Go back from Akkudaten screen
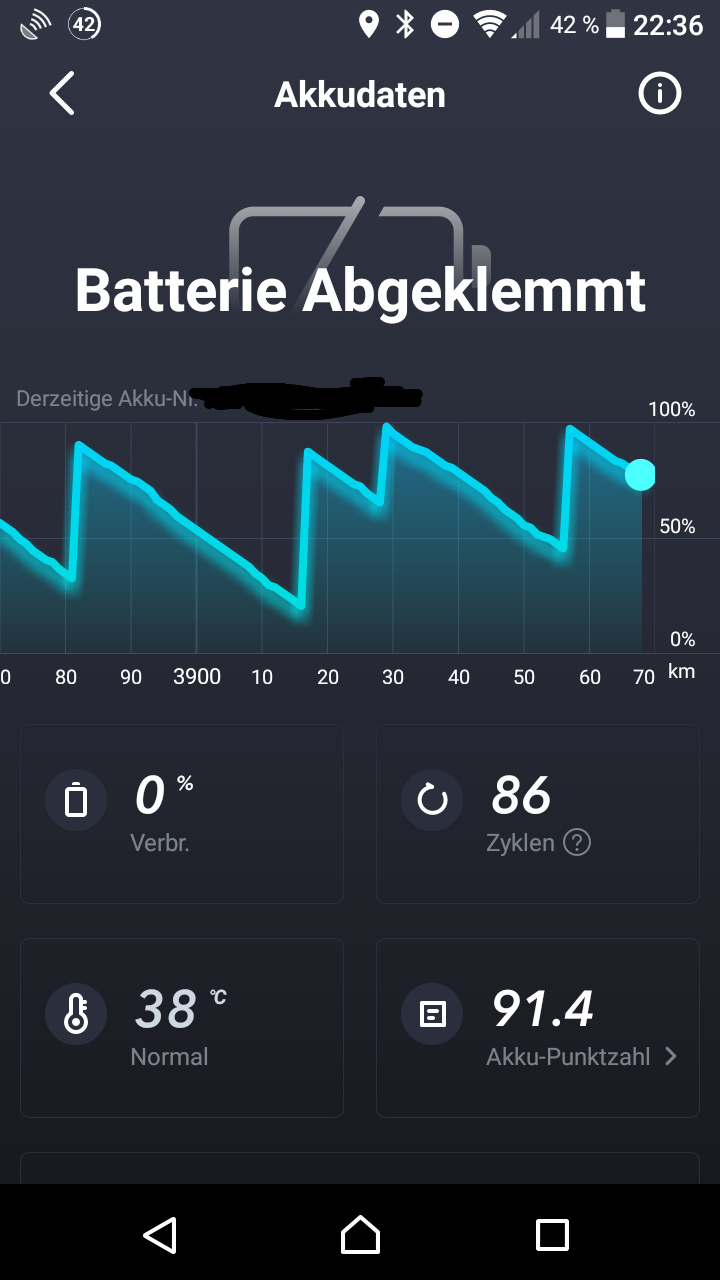Image resolution: width=720 pixels, height=1280 pixels. 62,94
